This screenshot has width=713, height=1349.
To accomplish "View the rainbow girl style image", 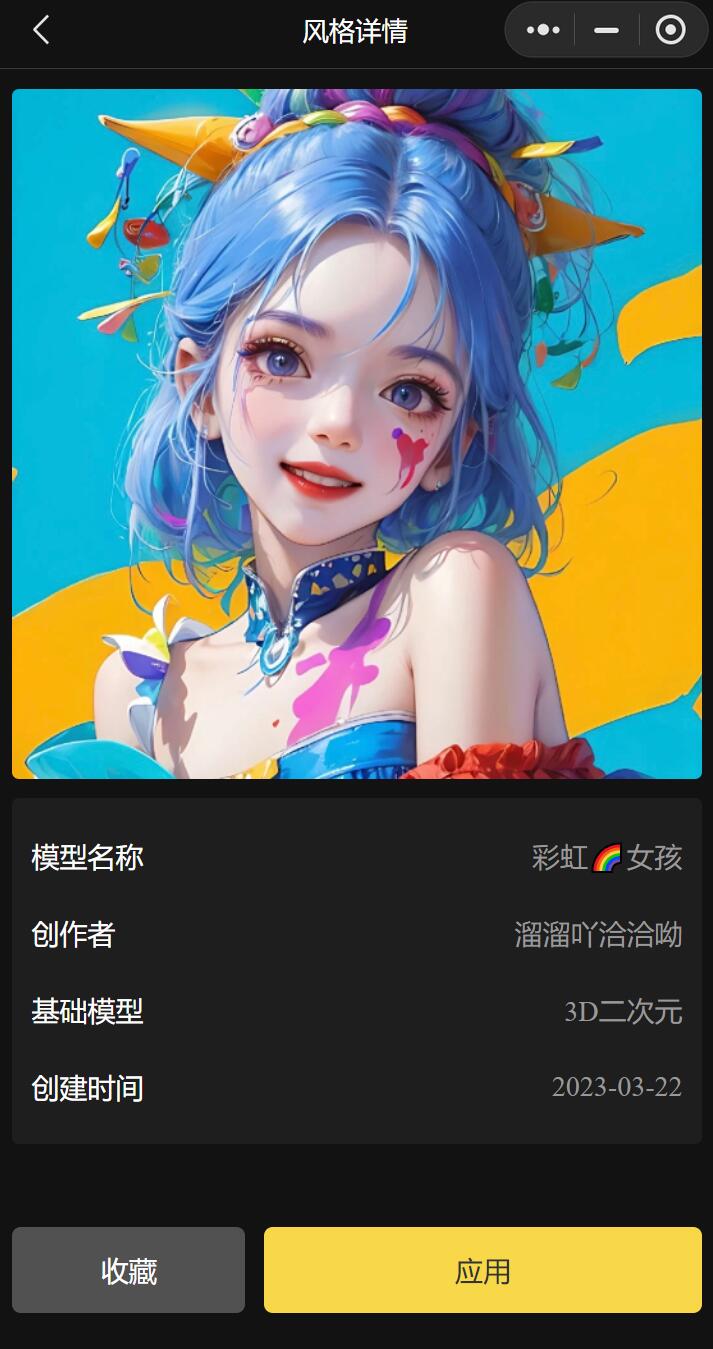I will coord(357,434).
